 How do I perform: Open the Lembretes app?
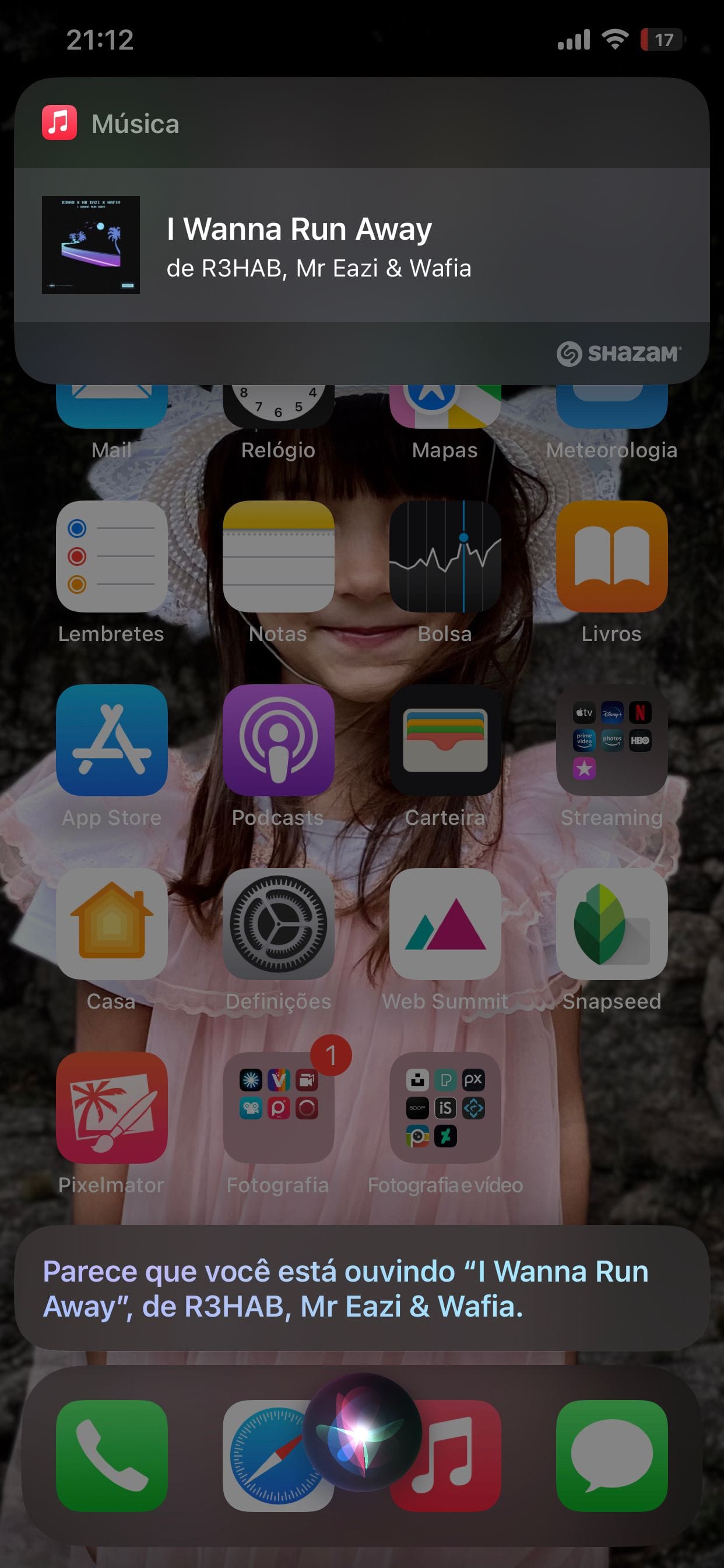click(111, 556)
